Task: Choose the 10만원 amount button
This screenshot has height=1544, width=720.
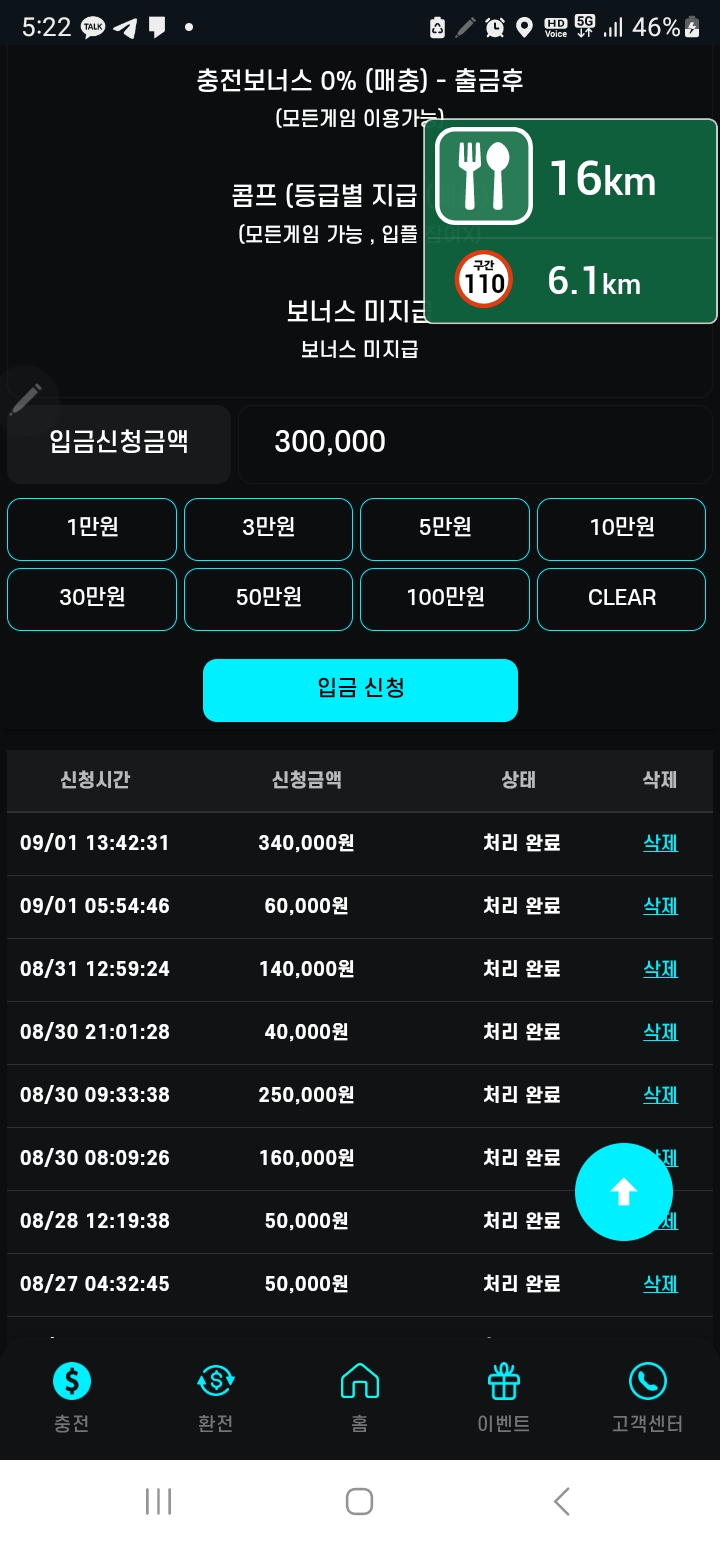Action: click(x=621, y=528)
